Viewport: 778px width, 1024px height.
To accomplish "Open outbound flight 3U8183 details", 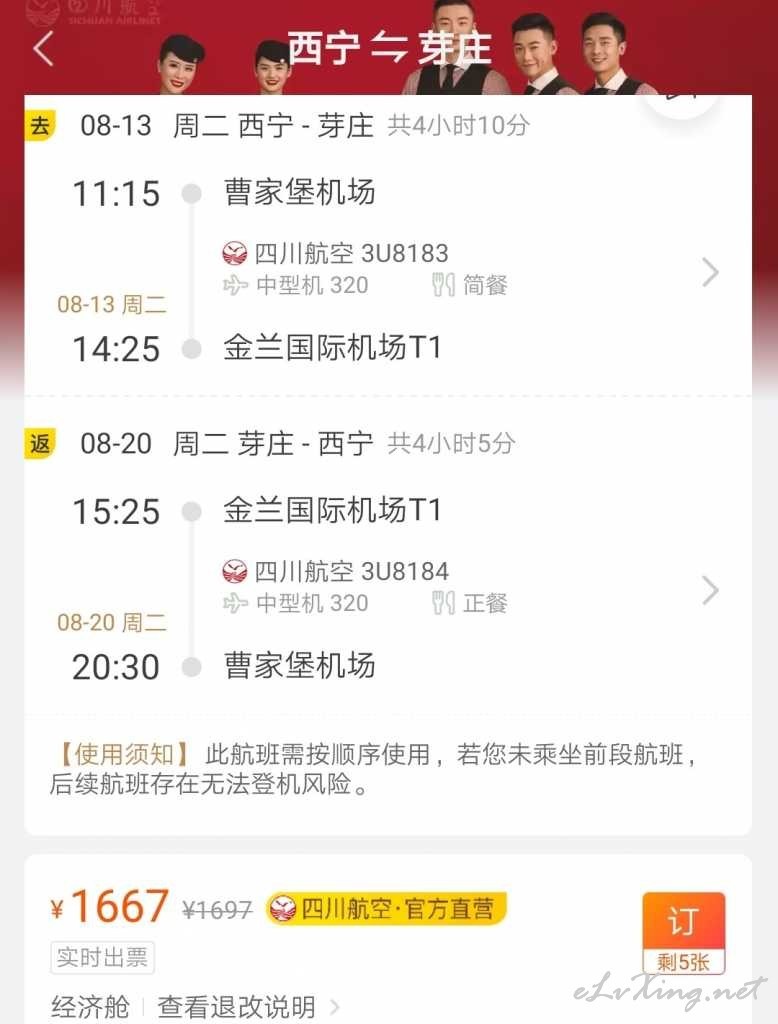I will pyautogui.click(x=709, y=272).
